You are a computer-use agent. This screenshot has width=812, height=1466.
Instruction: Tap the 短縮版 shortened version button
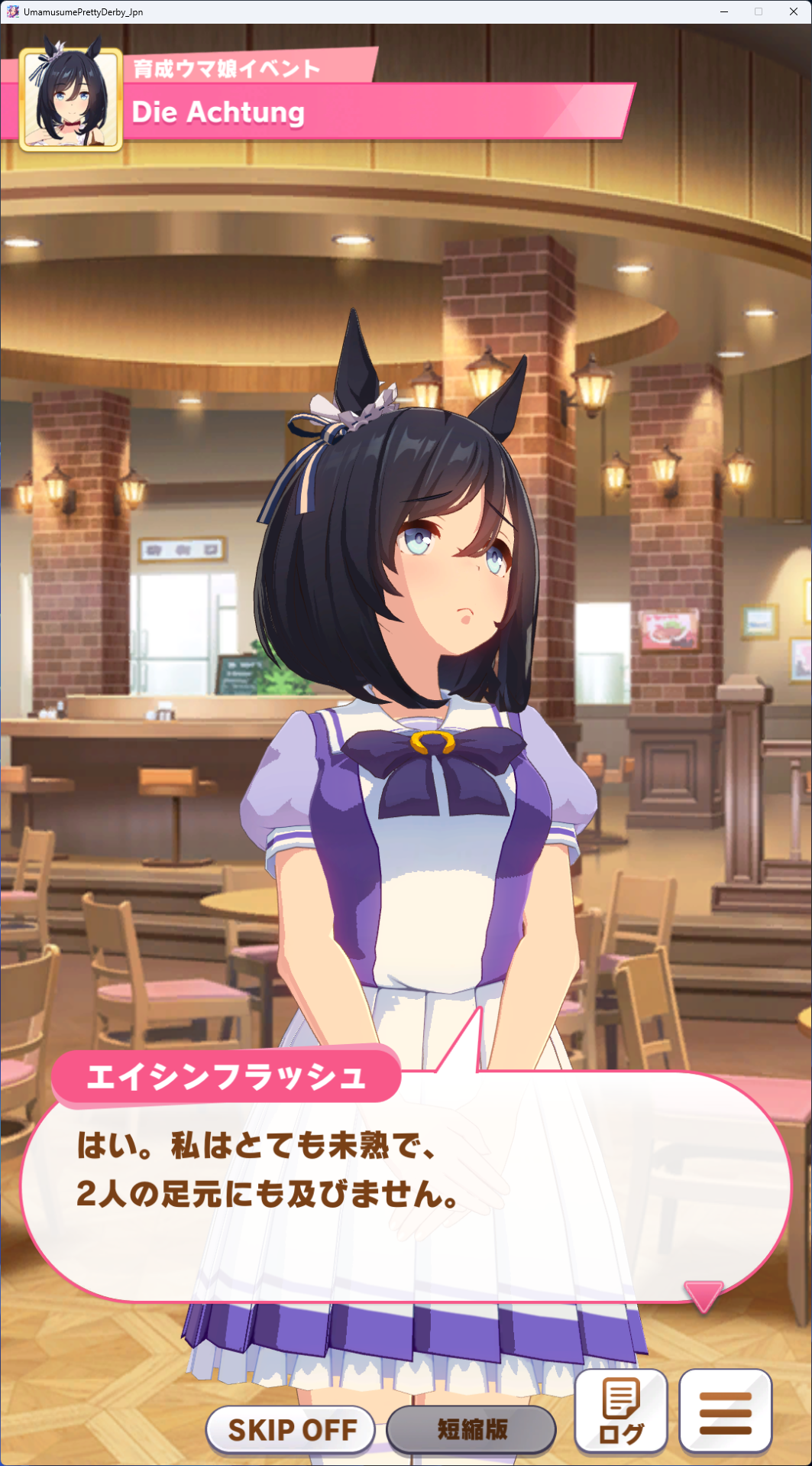[471, 1429]
